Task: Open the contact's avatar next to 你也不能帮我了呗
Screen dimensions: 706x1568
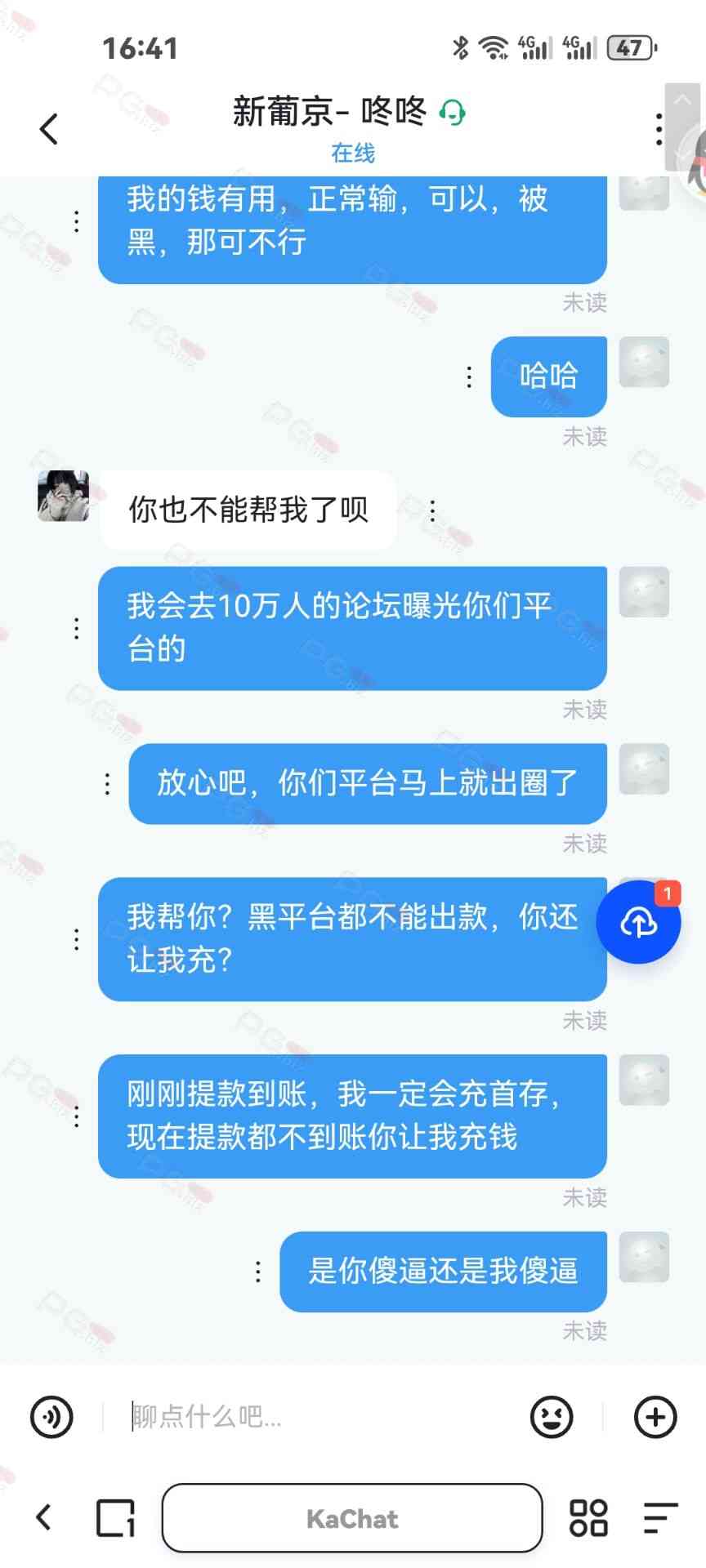Action: 64,496
